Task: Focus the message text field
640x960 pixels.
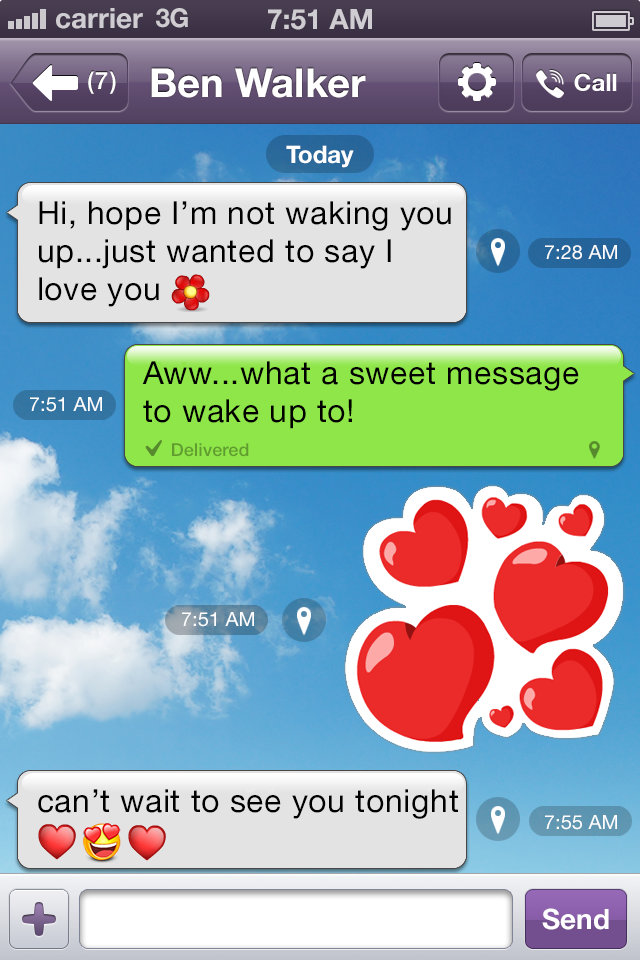Action: (296, 918)
